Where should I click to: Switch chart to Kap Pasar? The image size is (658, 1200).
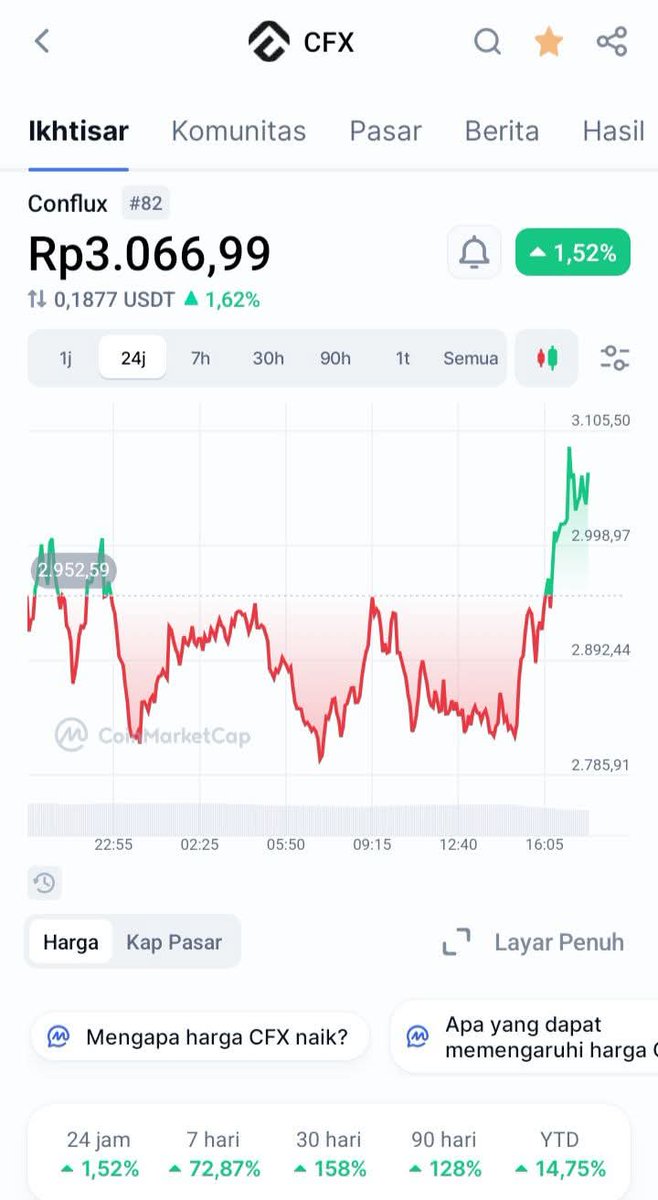click(174, 942)
